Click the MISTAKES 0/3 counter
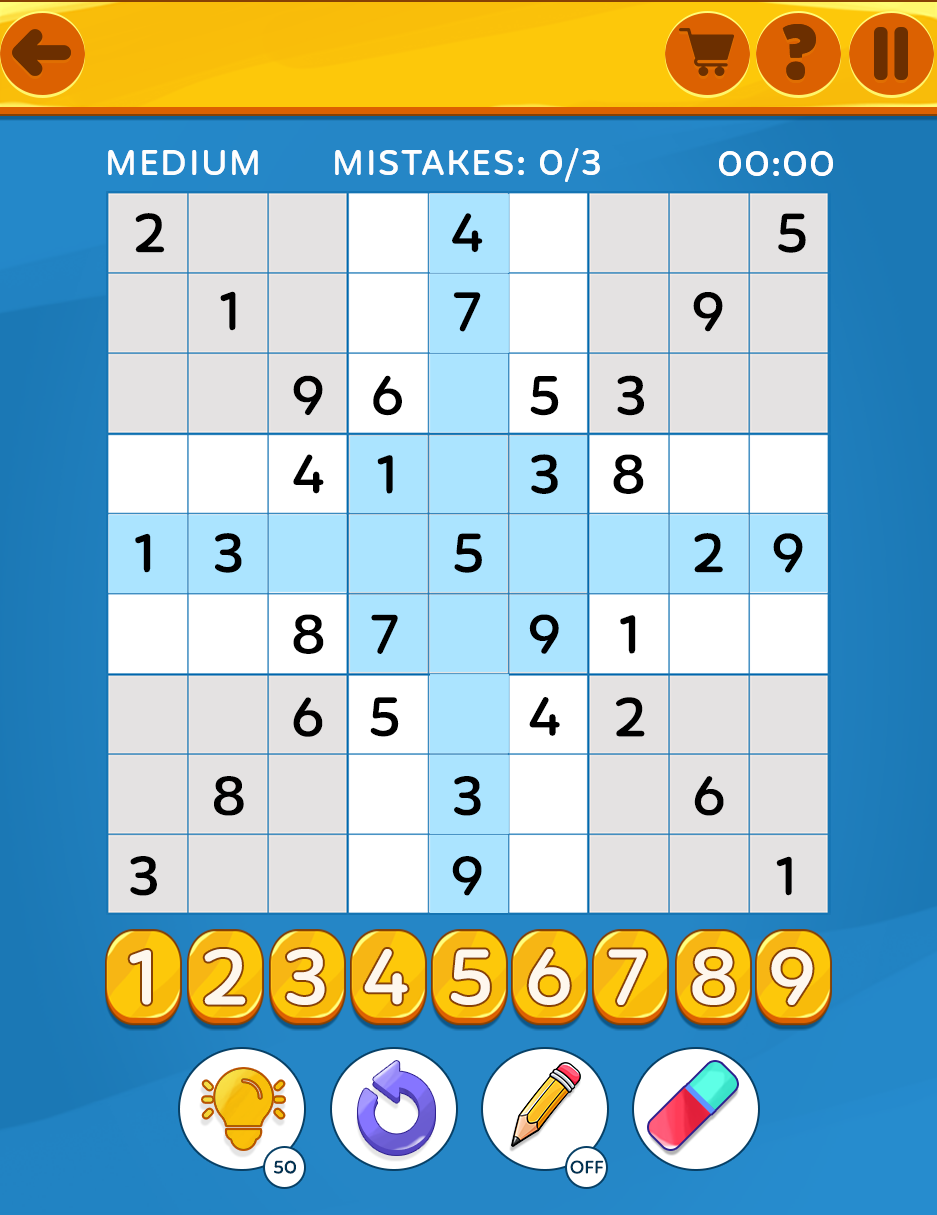The height and width of the screenshot is (1215, 937). pyautogui.click(x=467, y=162)
